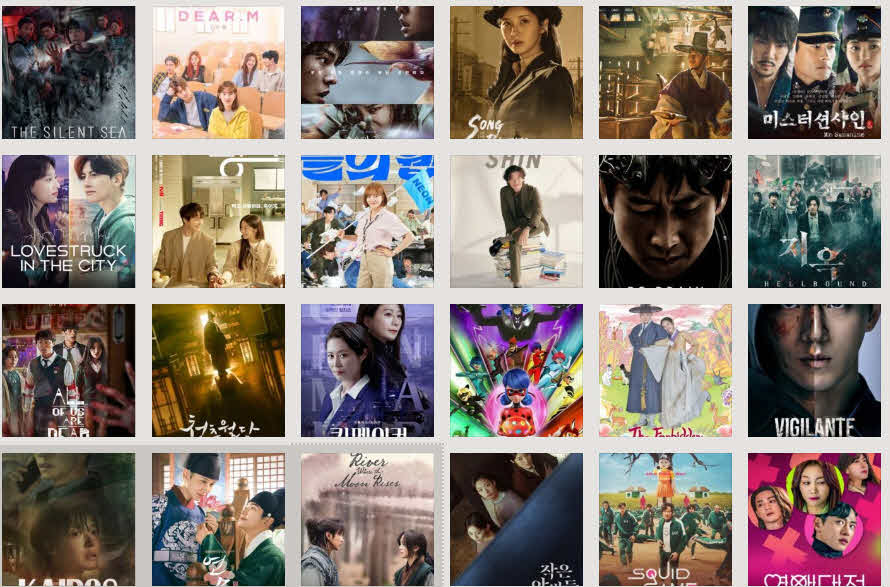Open the SHIN poster tile
The width and height of the screenshot is (890, 587).
[516, 221]
